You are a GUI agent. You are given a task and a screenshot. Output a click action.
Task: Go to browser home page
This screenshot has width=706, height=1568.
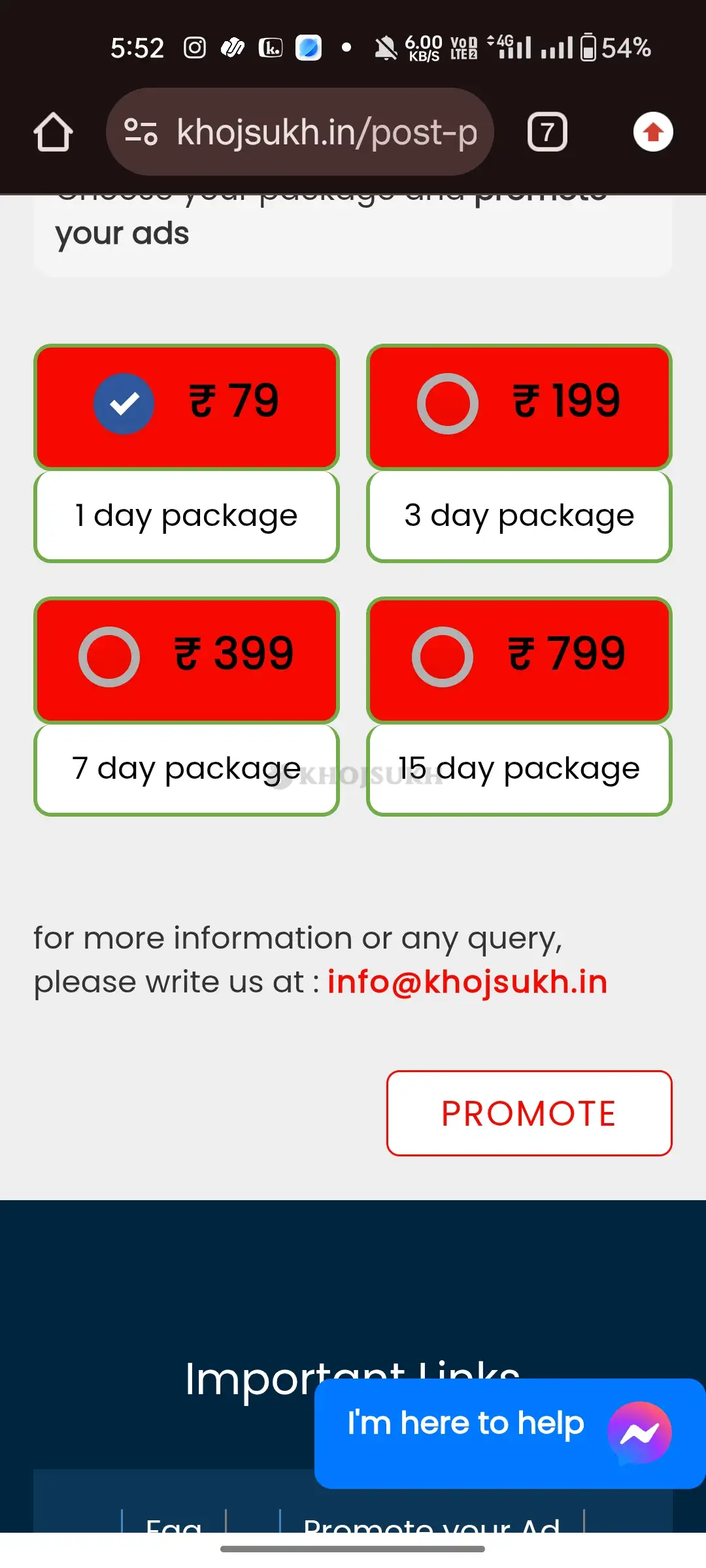click(x=53, y=132)
